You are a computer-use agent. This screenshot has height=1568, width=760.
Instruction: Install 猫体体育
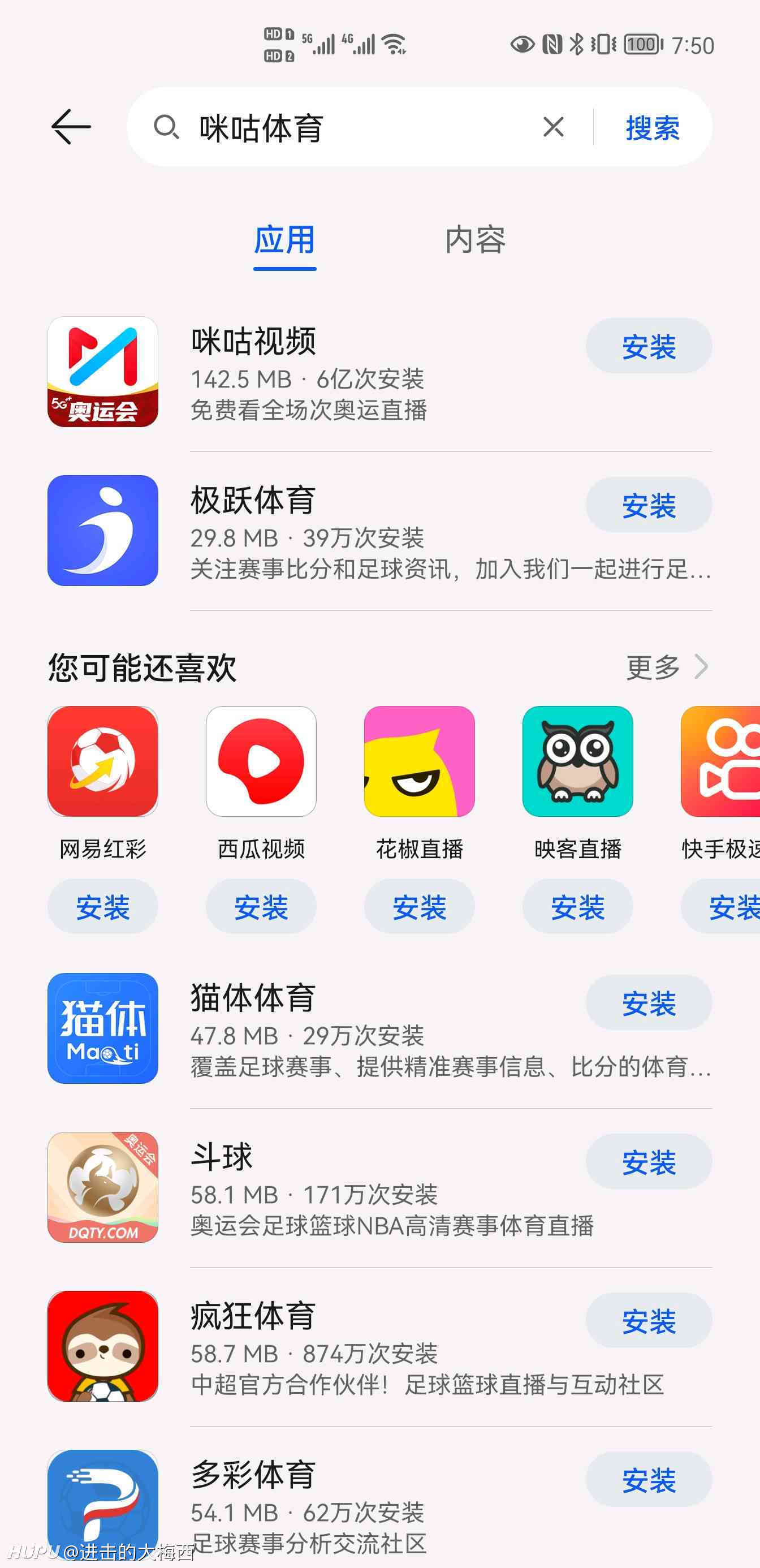(x=649, y=1003)
